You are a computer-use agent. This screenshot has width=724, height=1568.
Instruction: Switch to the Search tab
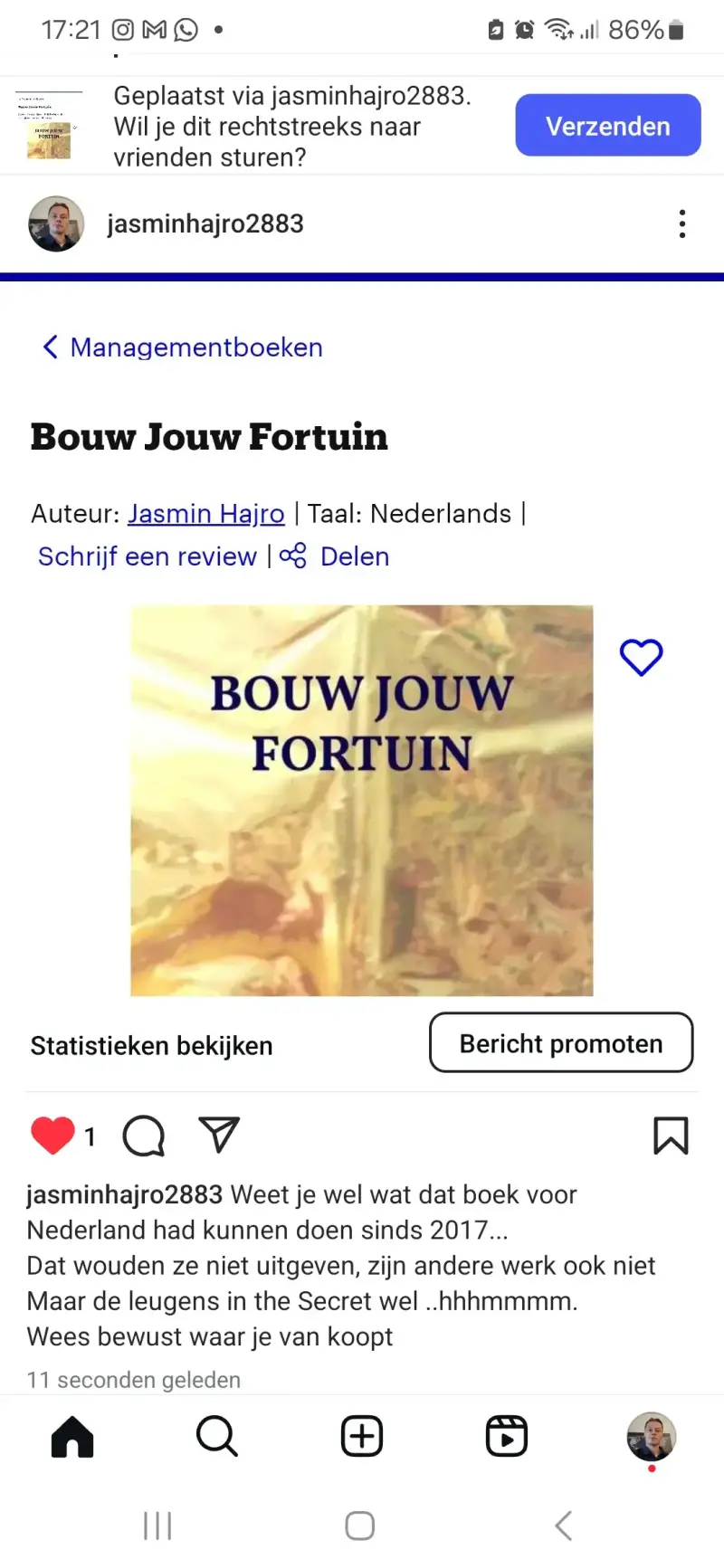(x=217, y=1436)
